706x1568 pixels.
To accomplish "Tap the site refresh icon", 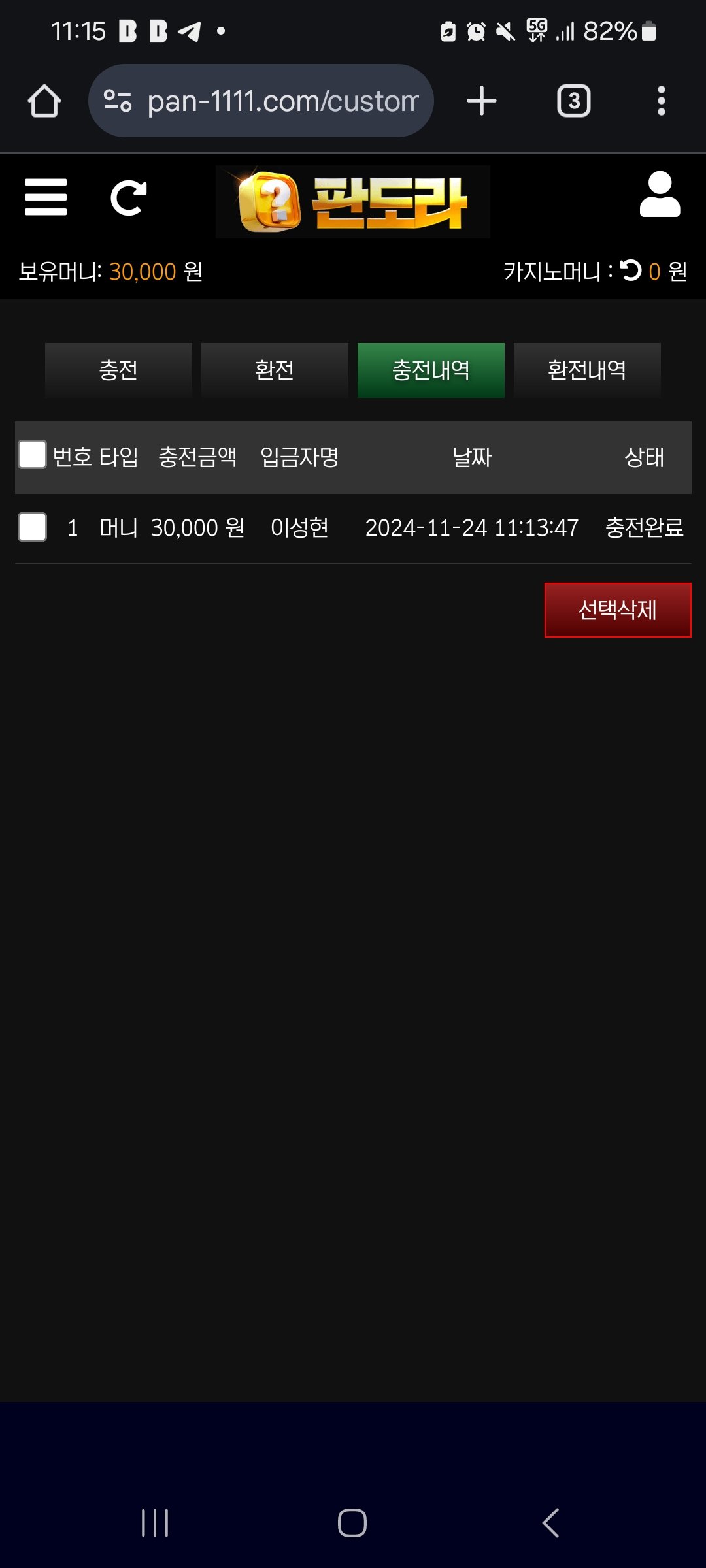I will [128, 197].
